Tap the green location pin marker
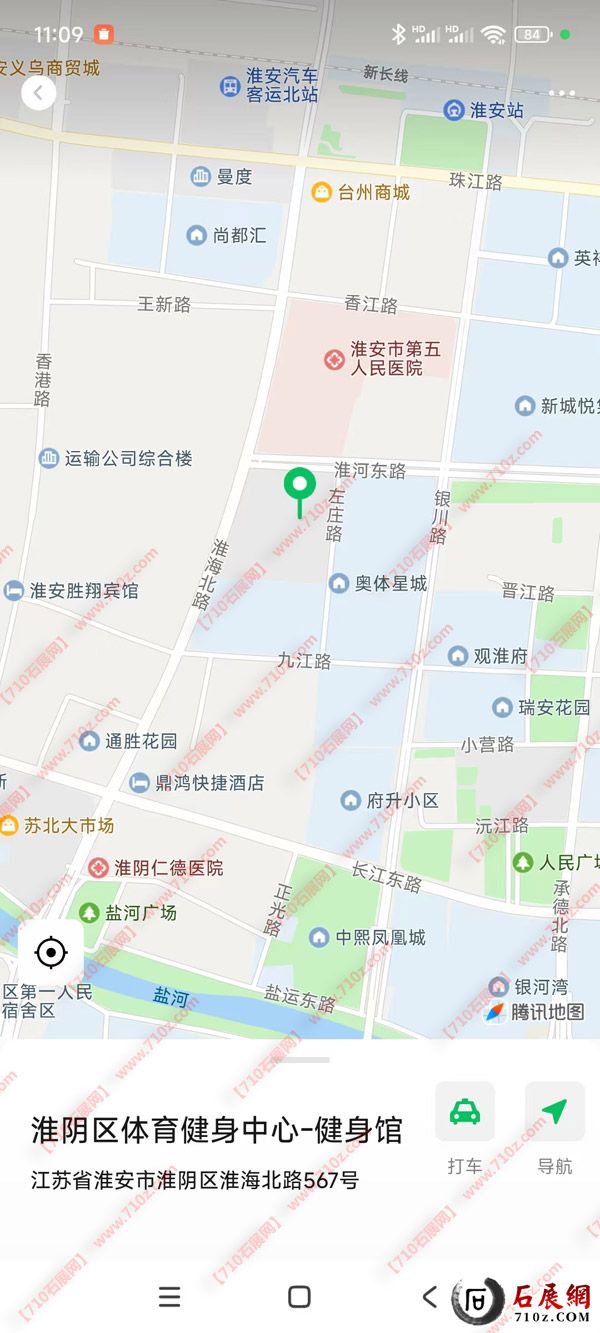The height and width of the screenshot is (1333, 600). [x=299, y=487]
